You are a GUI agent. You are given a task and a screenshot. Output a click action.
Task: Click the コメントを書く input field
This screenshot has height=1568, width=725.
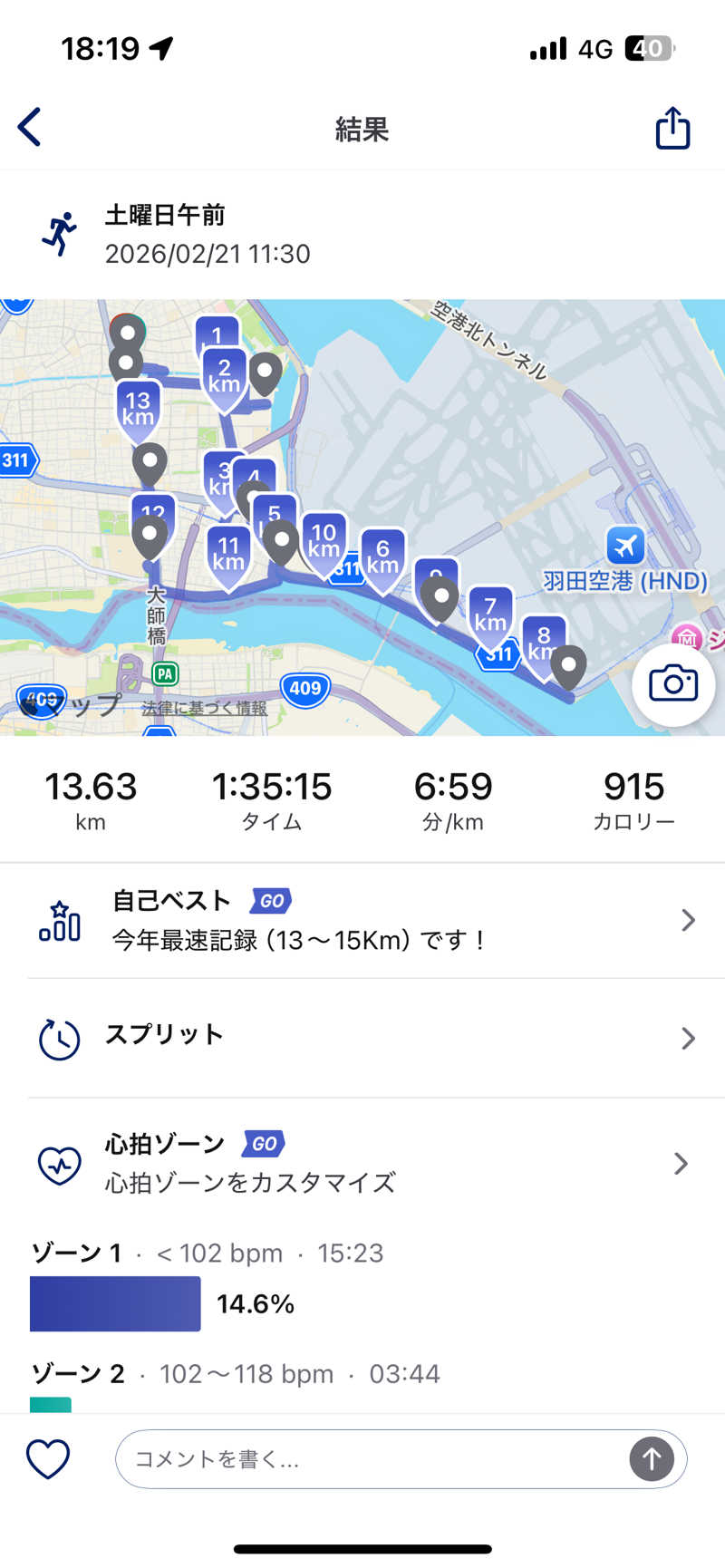[x=362, y=1458]
